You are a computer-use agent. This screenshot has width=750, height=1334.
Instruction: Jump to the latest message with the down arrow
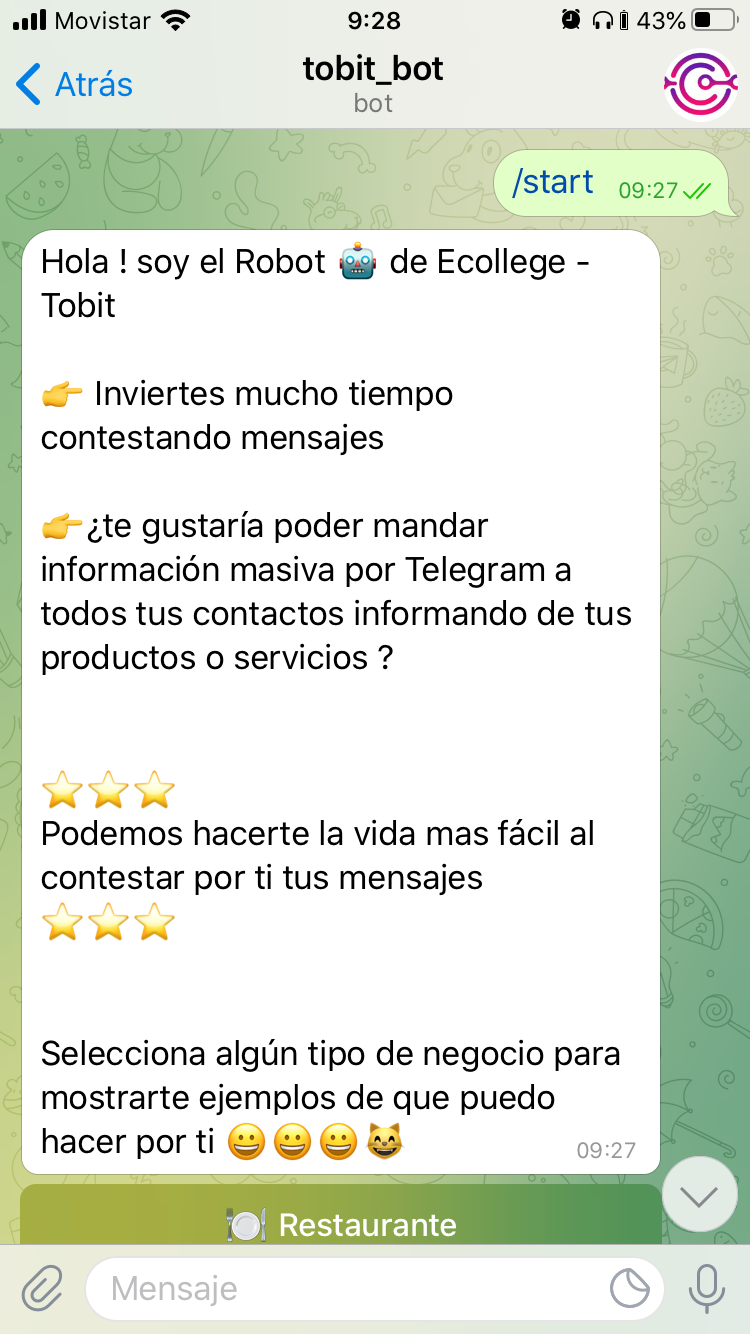700,1195
